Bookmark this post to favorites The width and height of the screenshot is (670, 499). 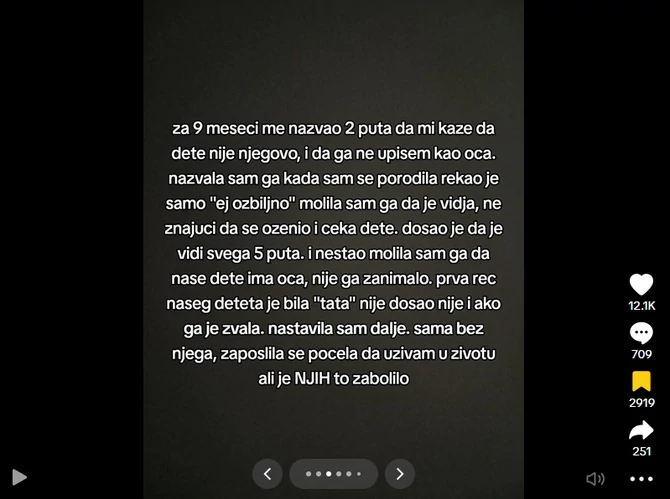click(x=641, y=381)
